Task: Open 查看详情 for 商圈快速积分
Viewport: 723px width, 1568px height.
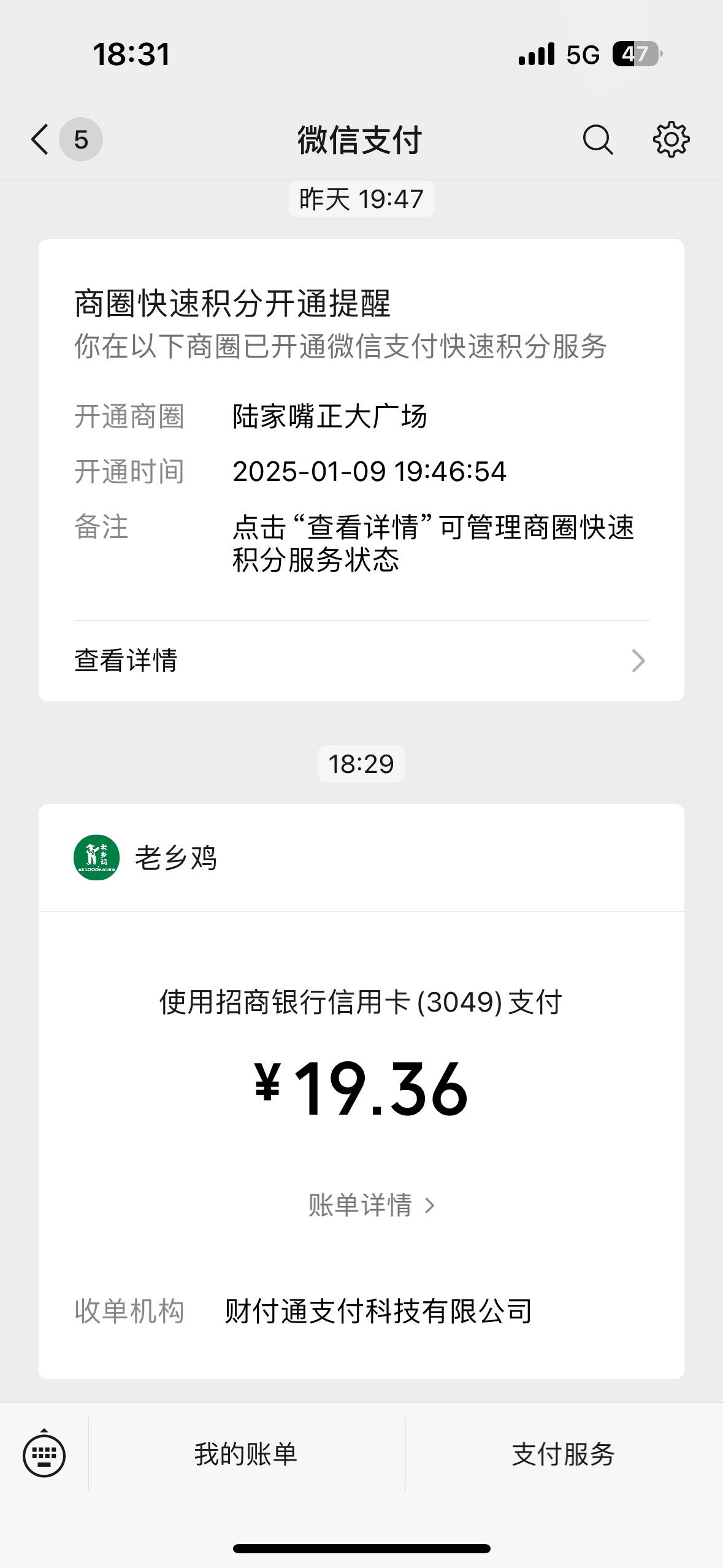Action: (x=361, y=661)
